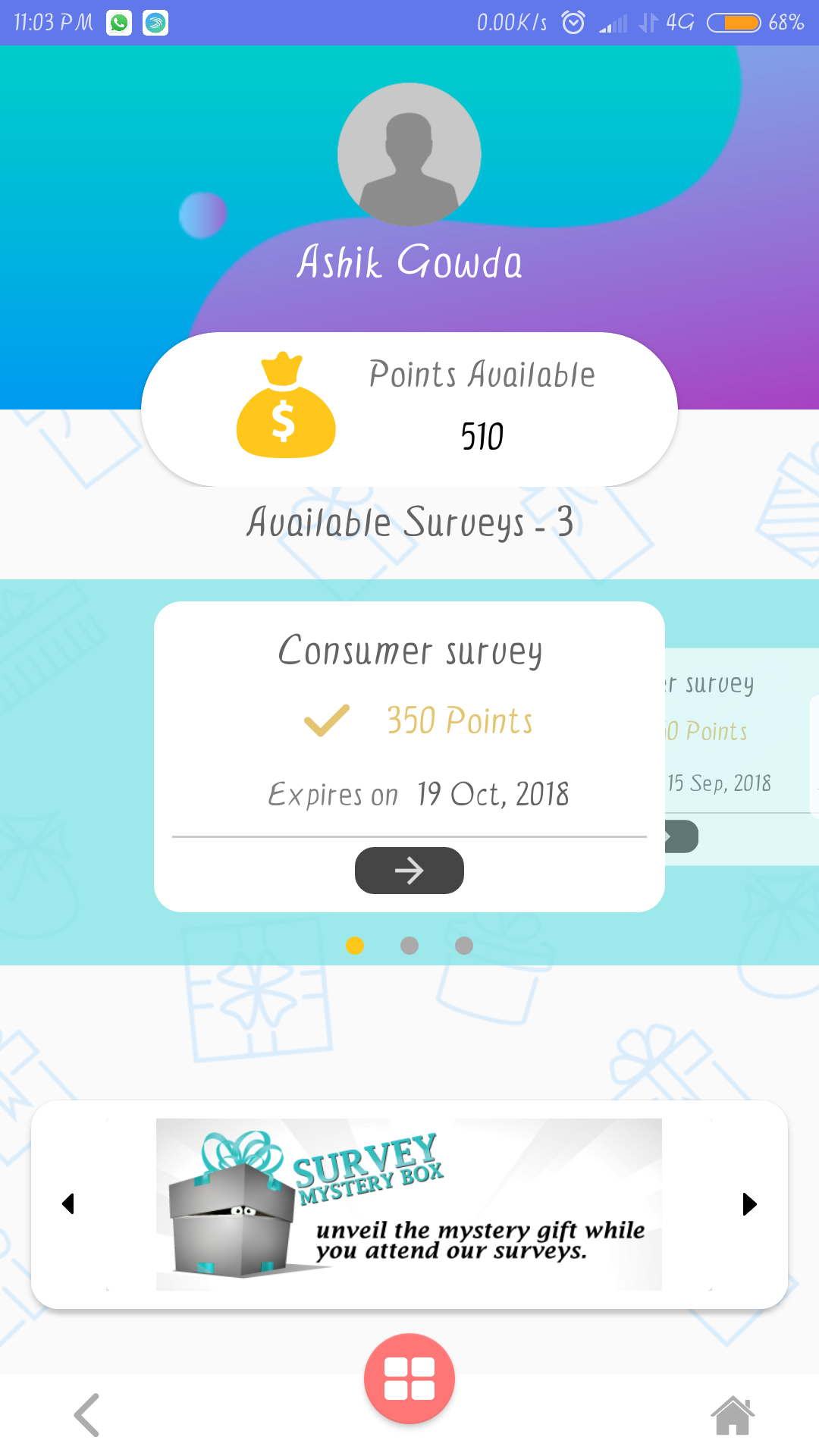Open the red grid menu button
The height and width of the screenshot is (1456, 819).
tap(409, 1378)
